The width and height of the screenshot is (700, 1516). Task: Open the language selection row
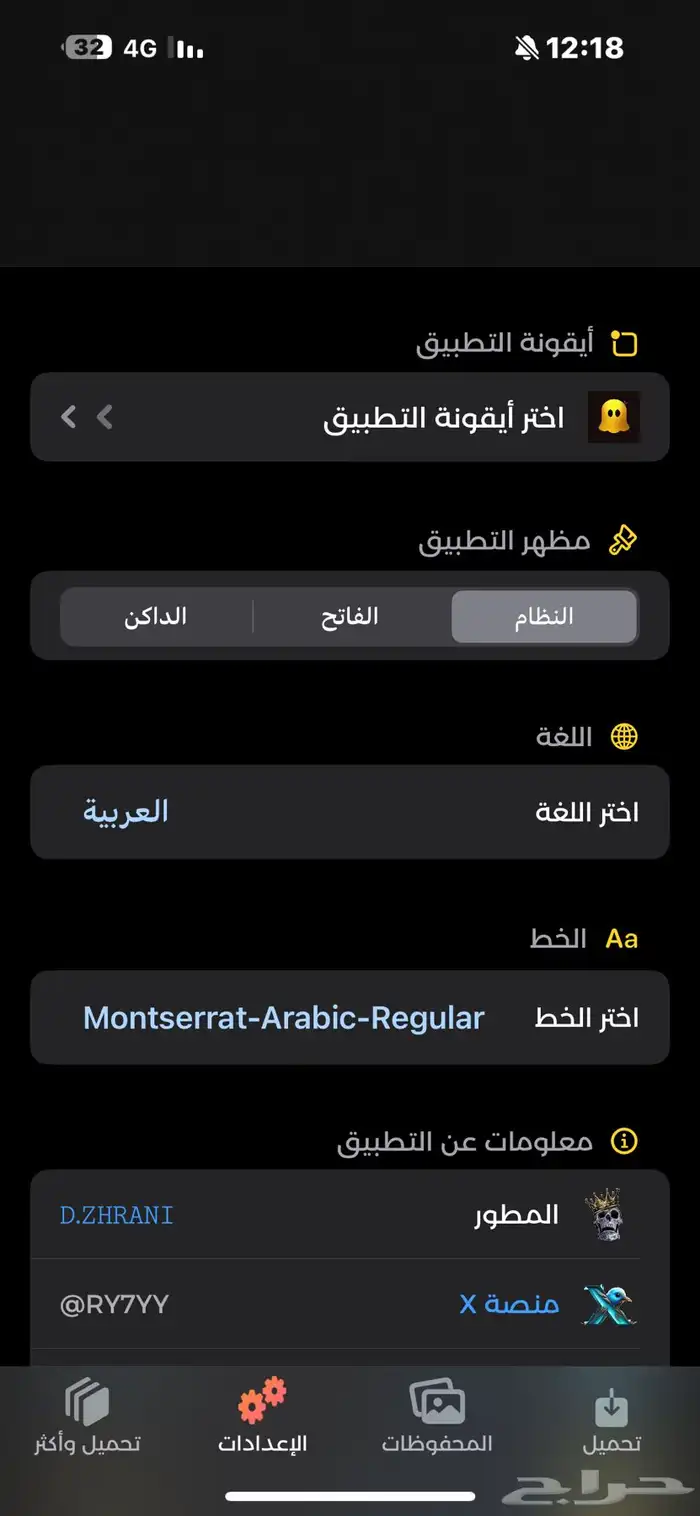coord(350,812)
